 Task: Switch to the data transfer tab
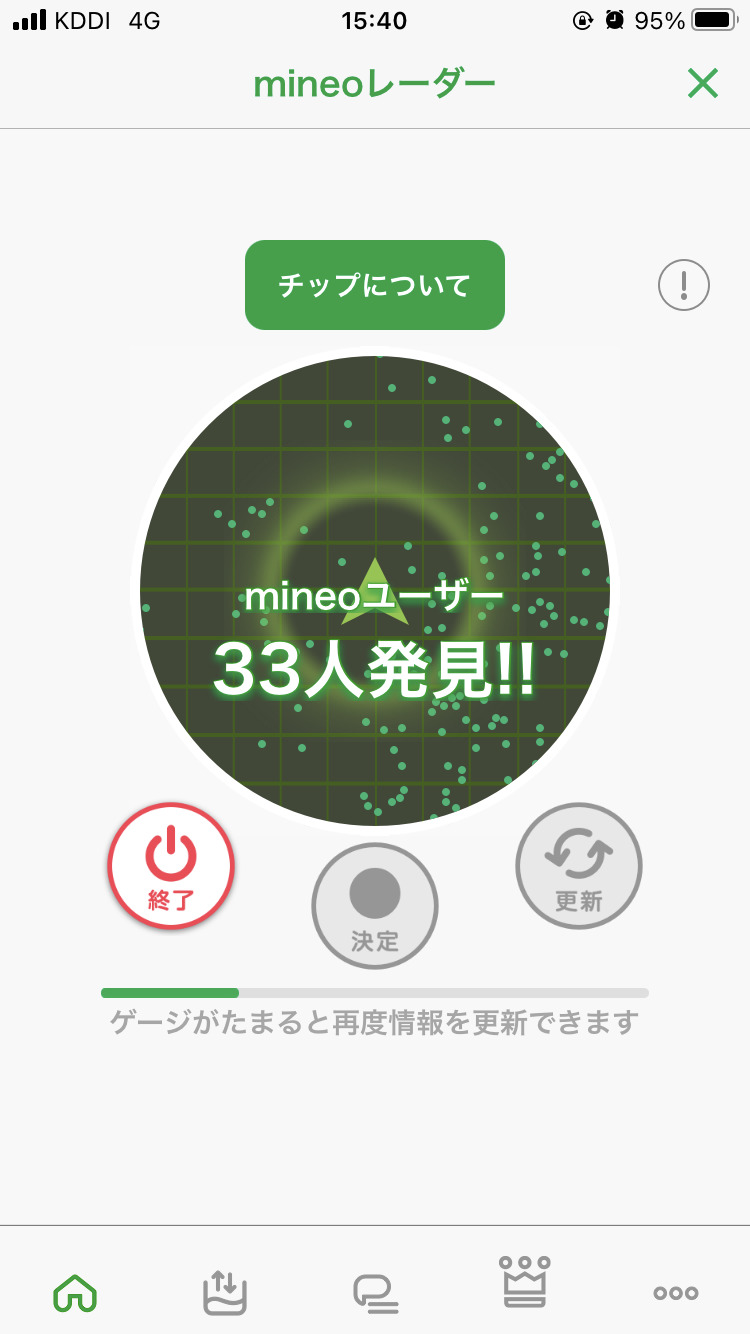(224, 1292)
